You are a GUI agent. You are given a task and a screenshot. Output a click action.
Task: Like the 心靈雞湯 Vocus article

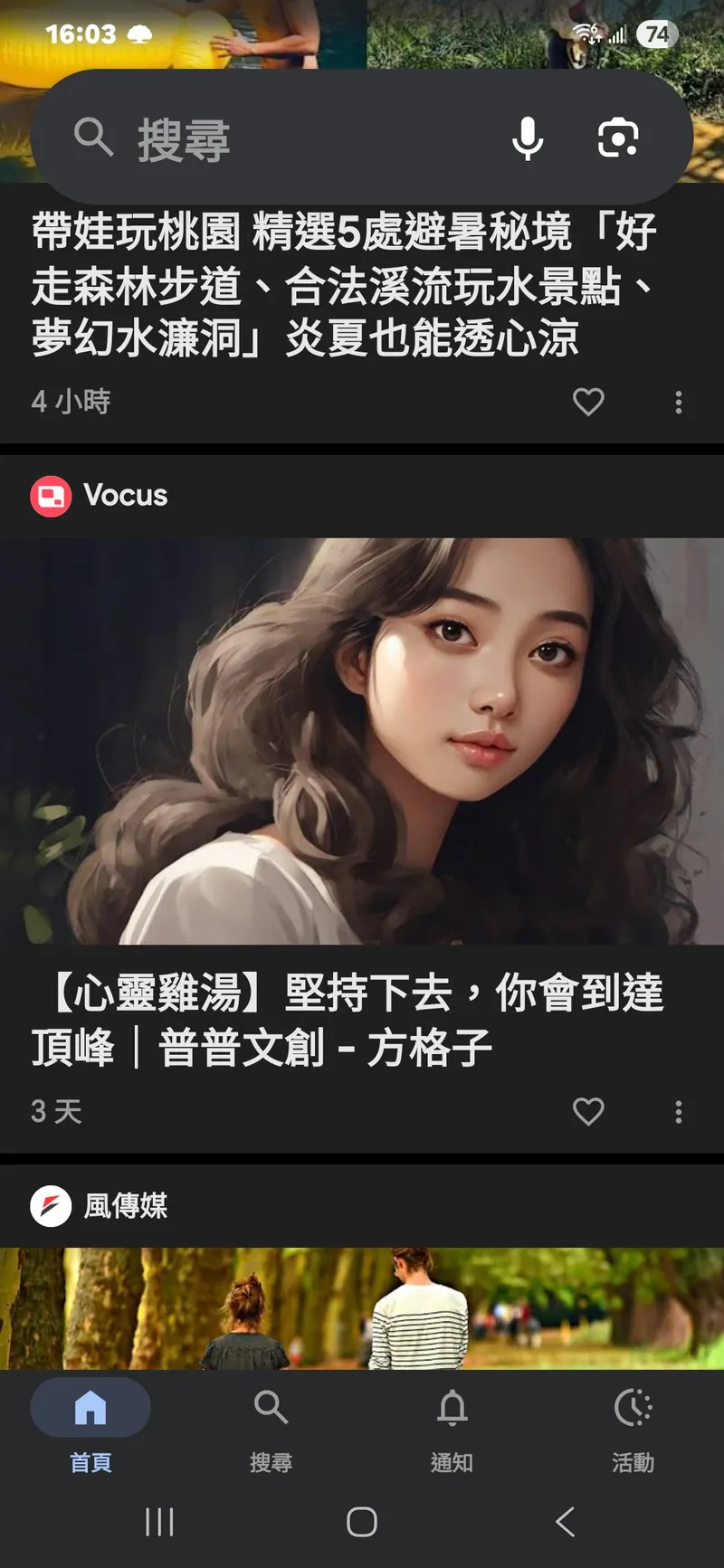(x=588, y=1111)
